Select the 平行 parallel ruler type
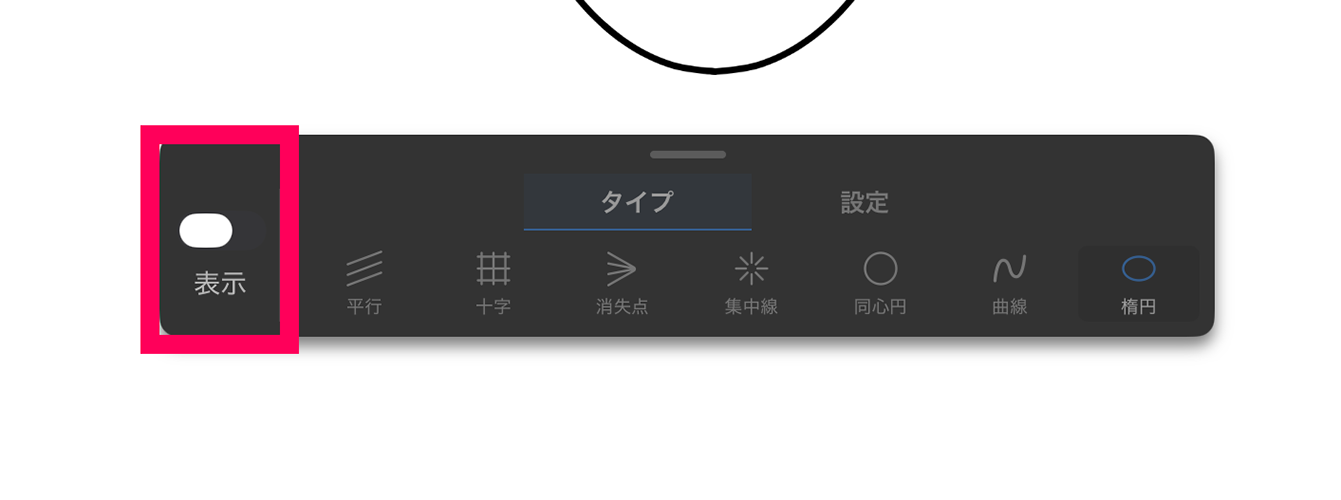 (364, 283)
